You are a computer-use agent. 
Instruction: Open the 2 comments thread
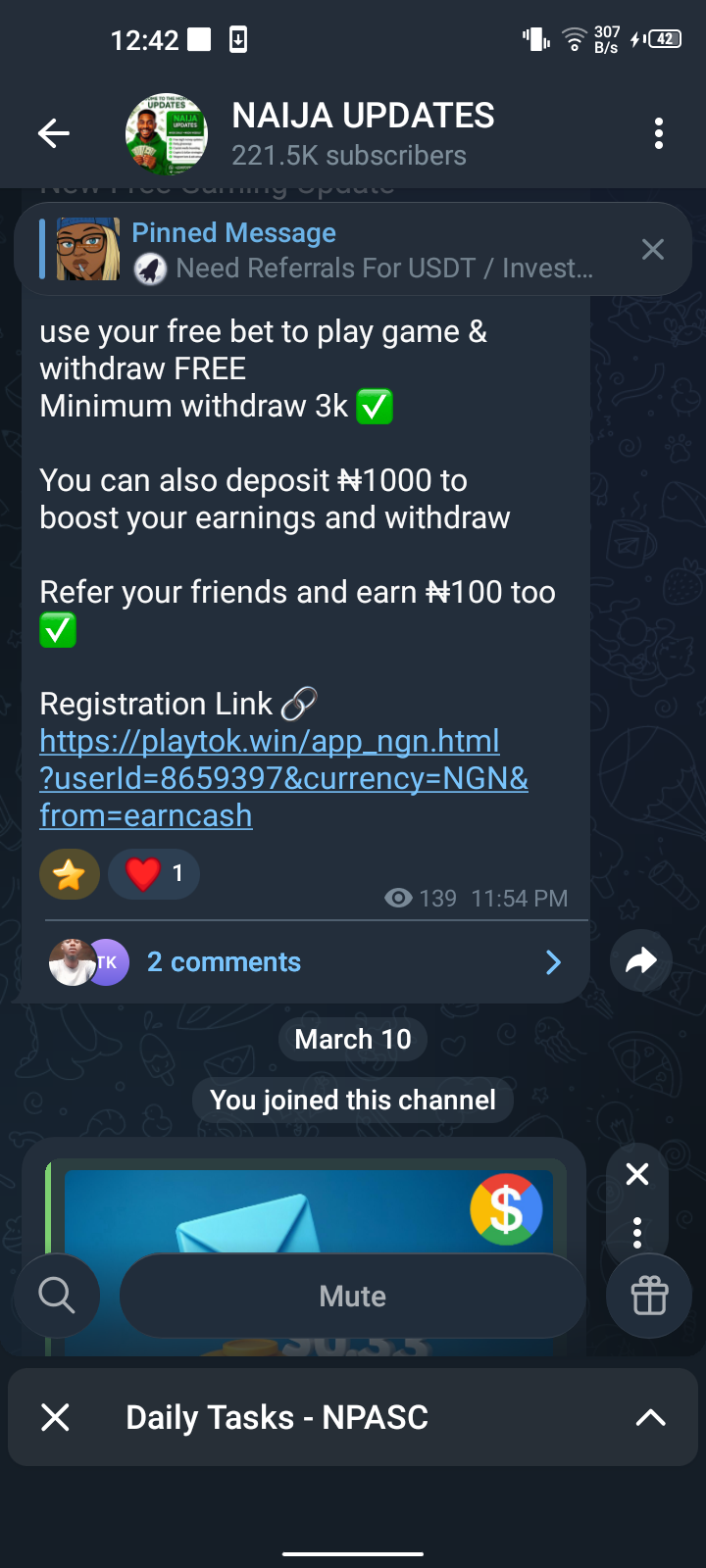pos(304,962)
